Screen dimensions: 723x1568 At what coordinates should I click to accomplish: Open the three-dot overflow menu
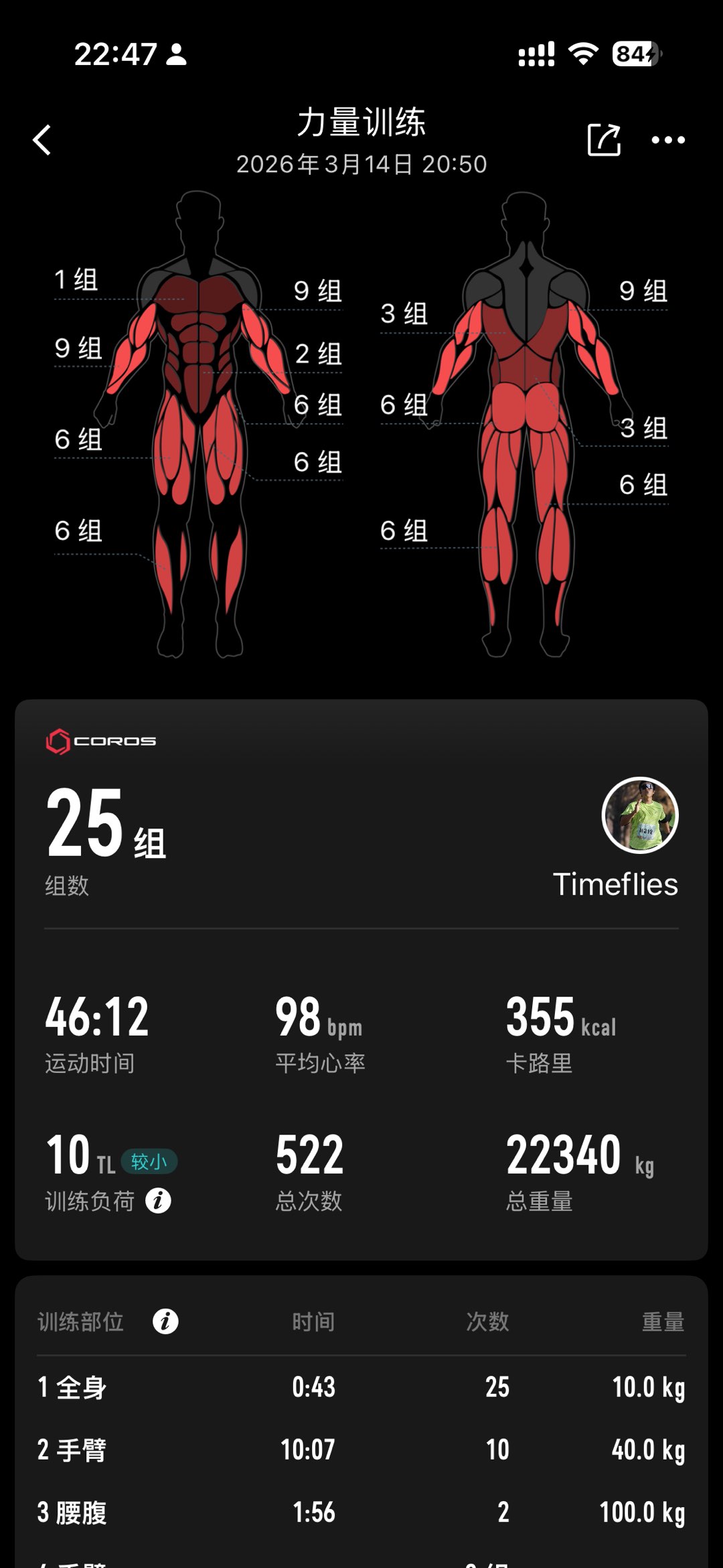pos(668,140)
